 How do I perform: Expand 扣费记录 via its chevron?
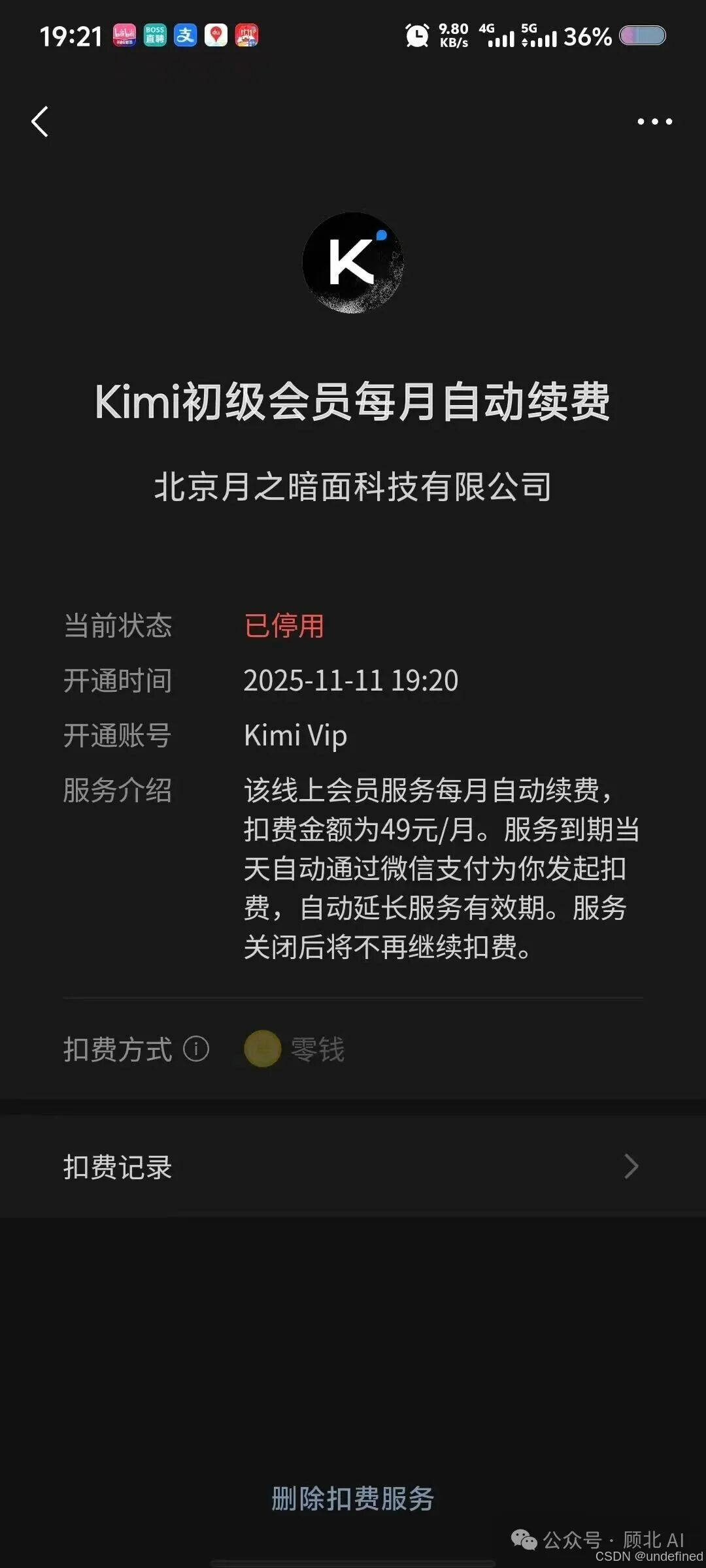(x=631, y=1167)
